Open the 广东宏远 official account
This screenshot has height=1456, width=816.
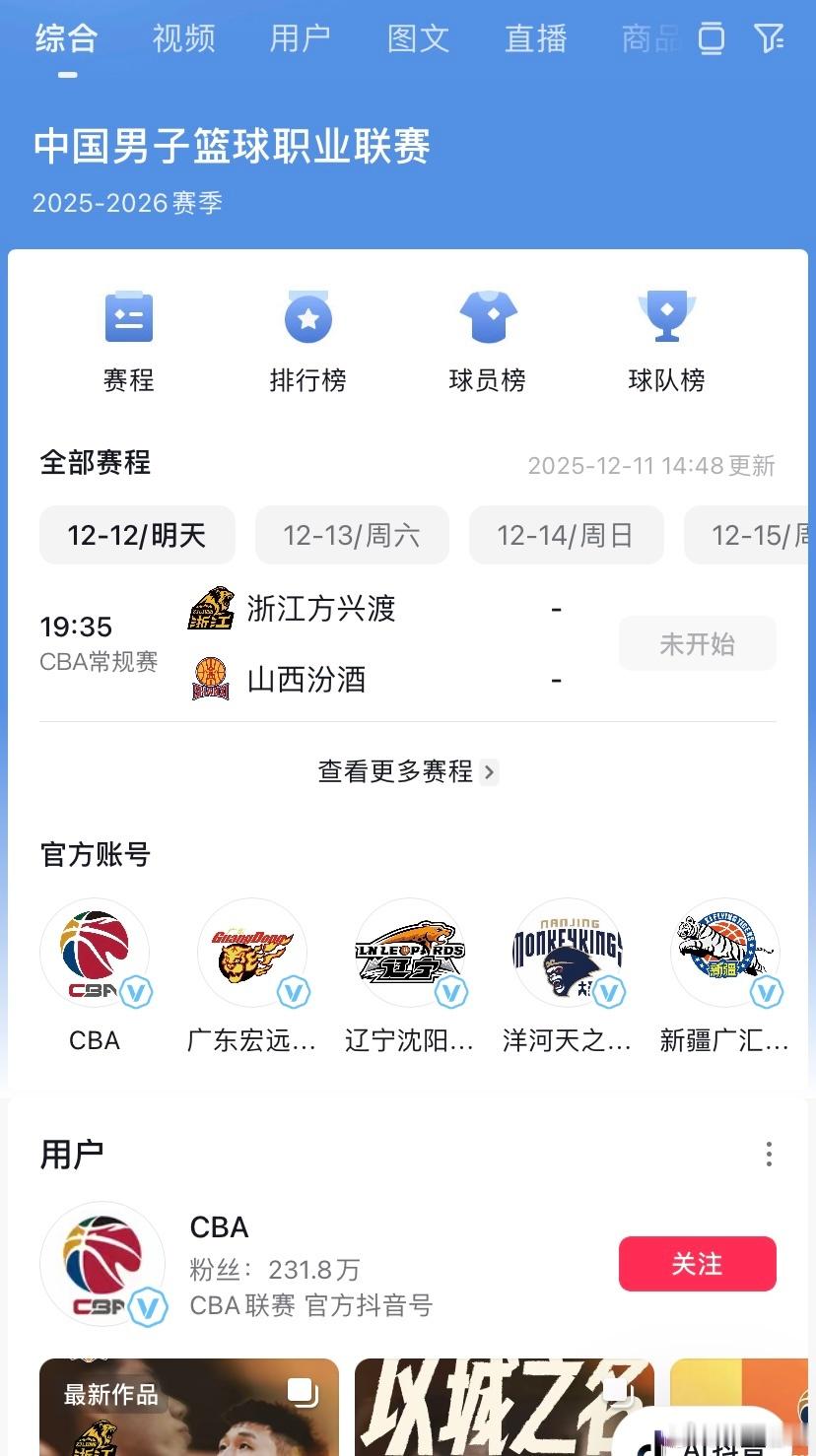tap(252, 953)
